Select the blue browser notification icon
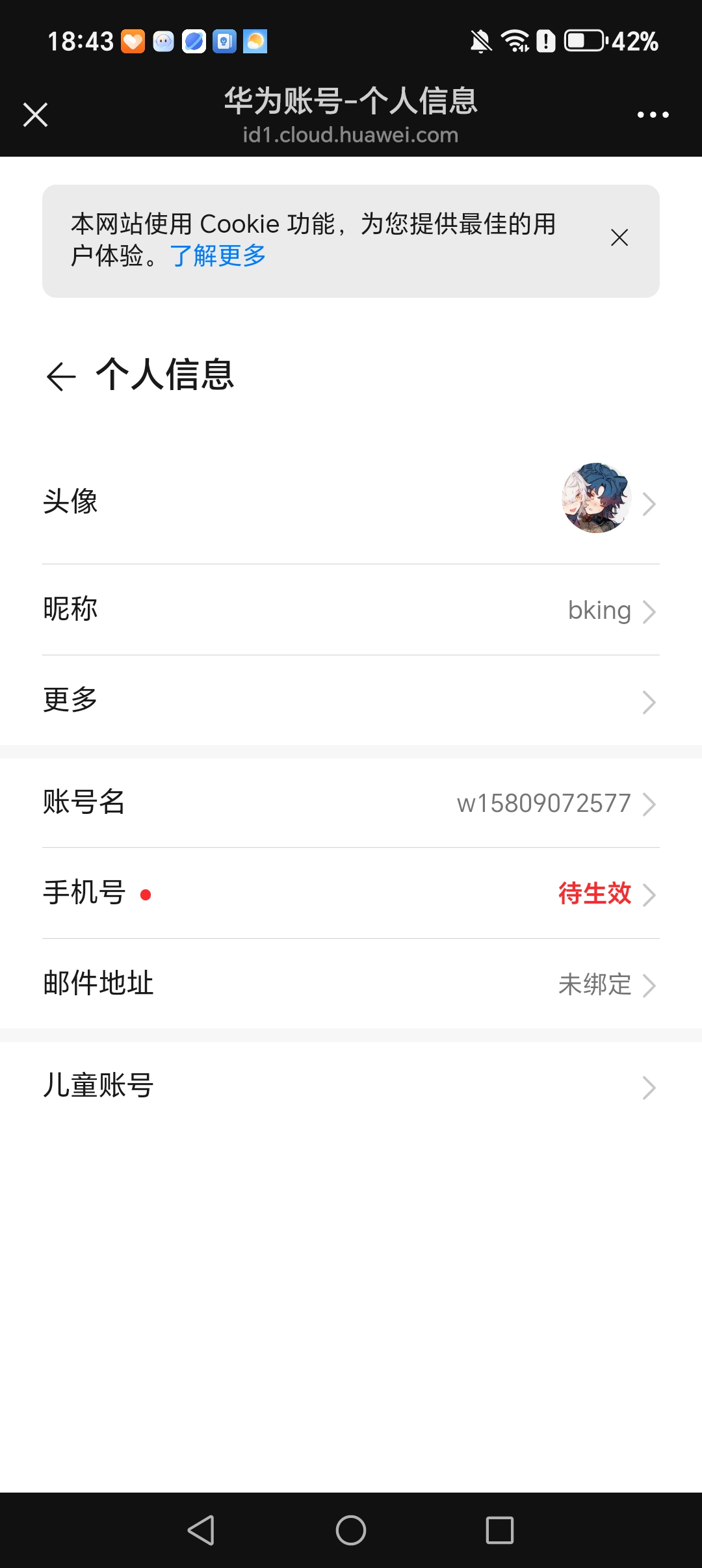702x1568 pixels. click(192, 41)
